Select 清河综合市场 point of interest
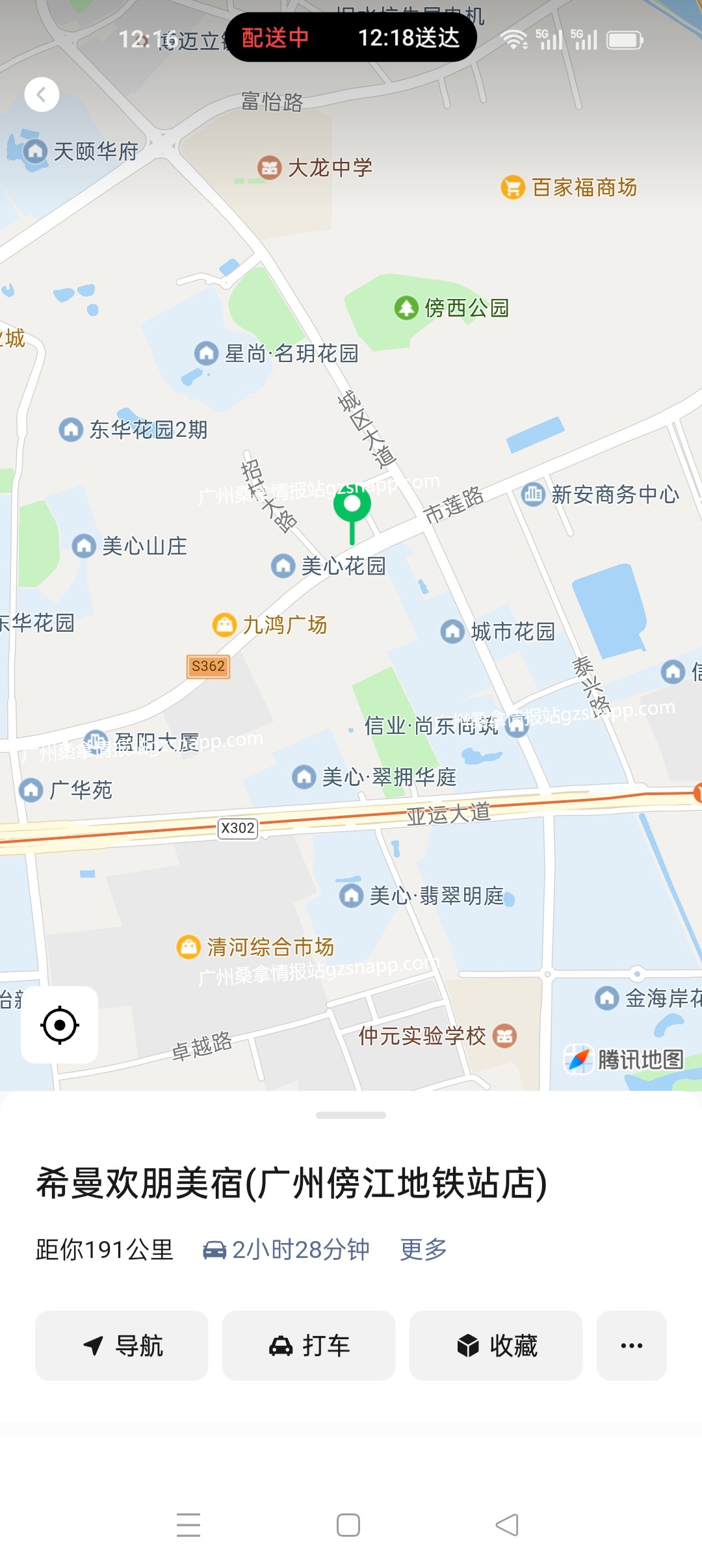 point(188,947)
